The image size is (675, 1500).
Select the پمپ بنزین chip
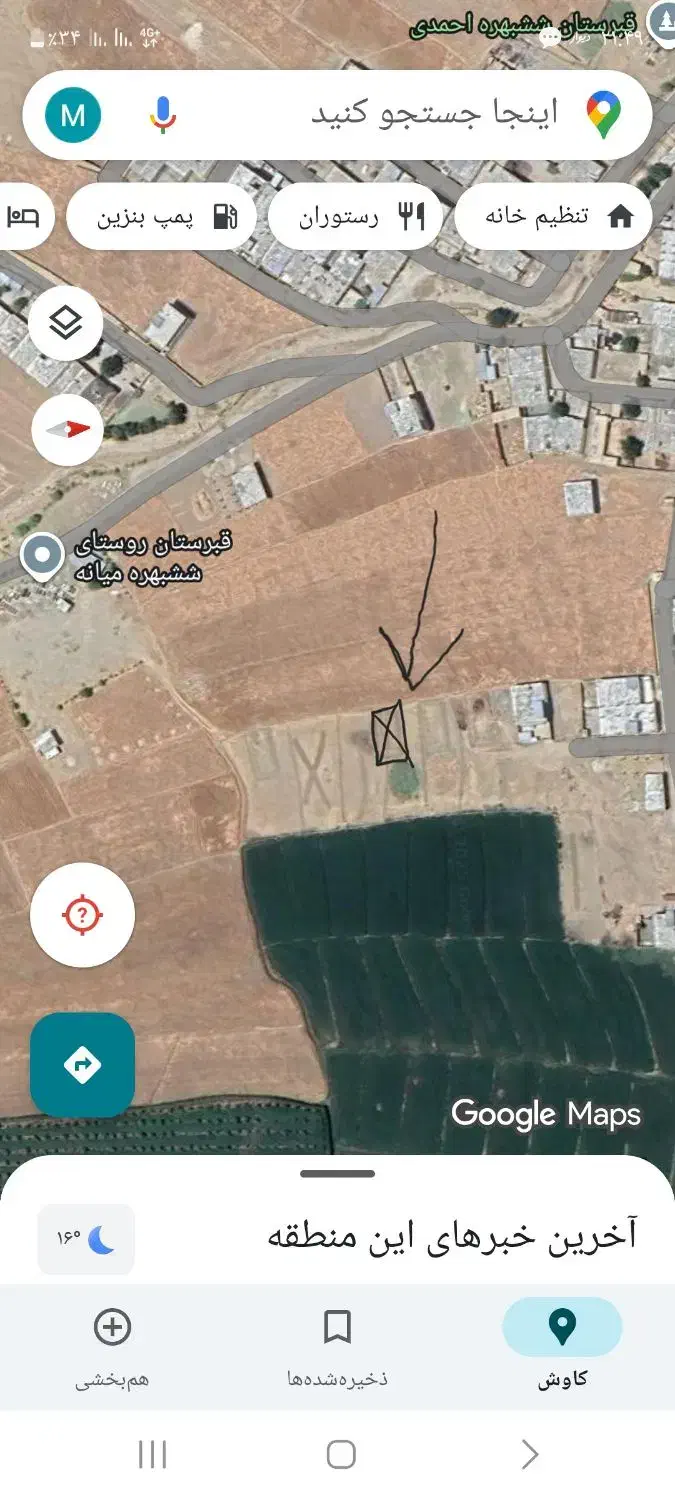tap(162, 216)
